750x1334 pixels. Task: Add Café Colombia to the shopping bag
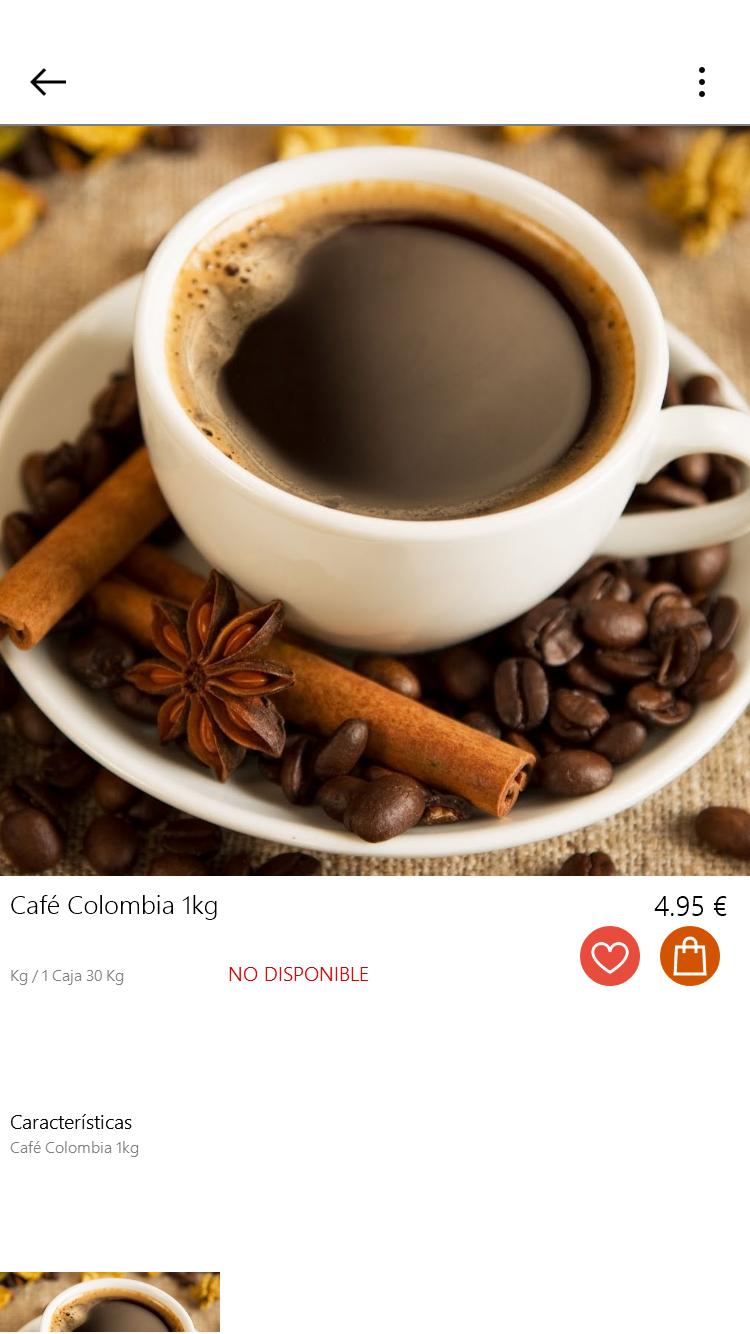point(690,956)
